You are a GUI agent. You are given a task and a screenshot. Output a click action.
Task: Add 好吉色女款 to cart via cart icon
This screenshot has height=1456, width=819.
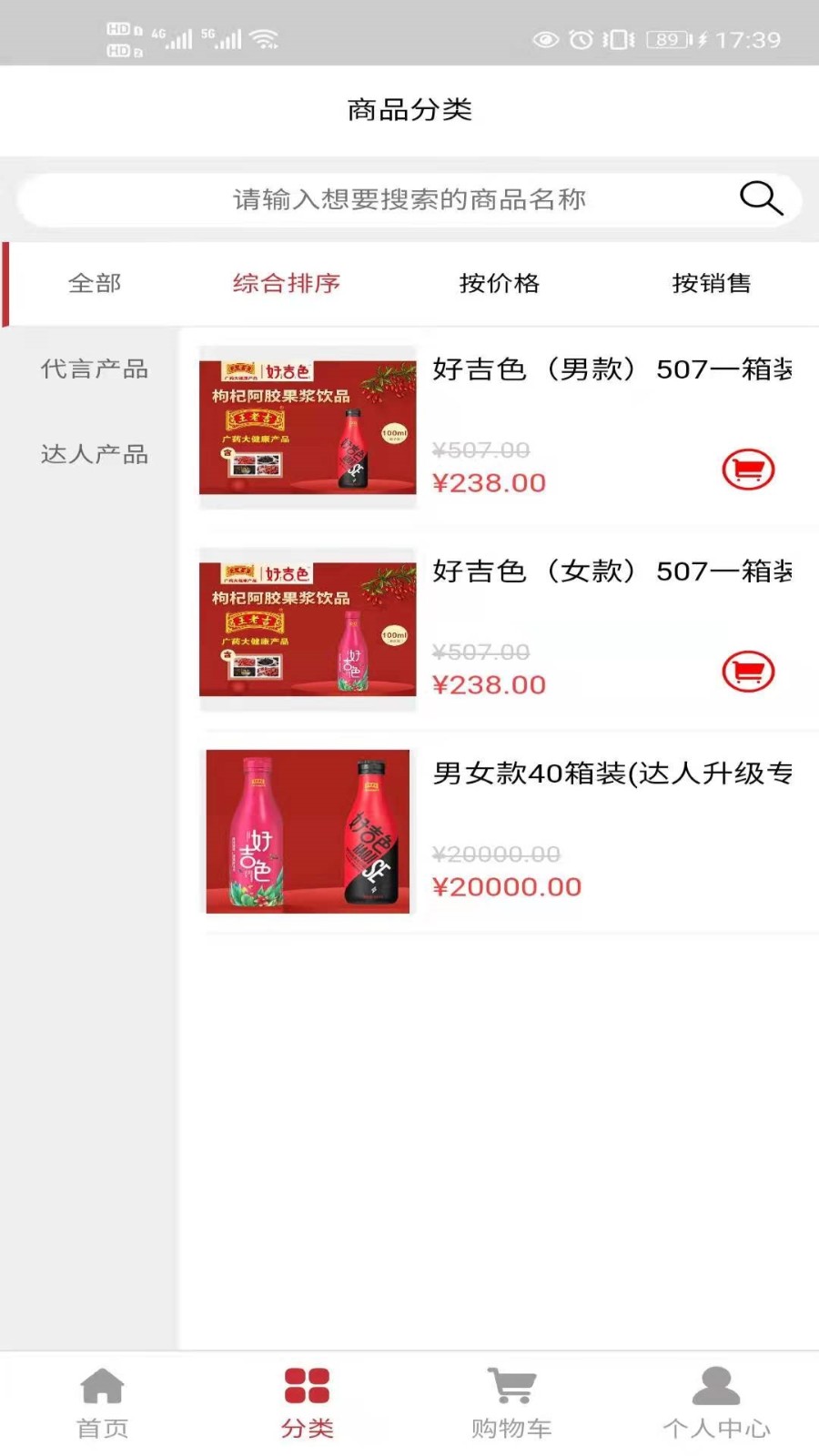point(748,672)
